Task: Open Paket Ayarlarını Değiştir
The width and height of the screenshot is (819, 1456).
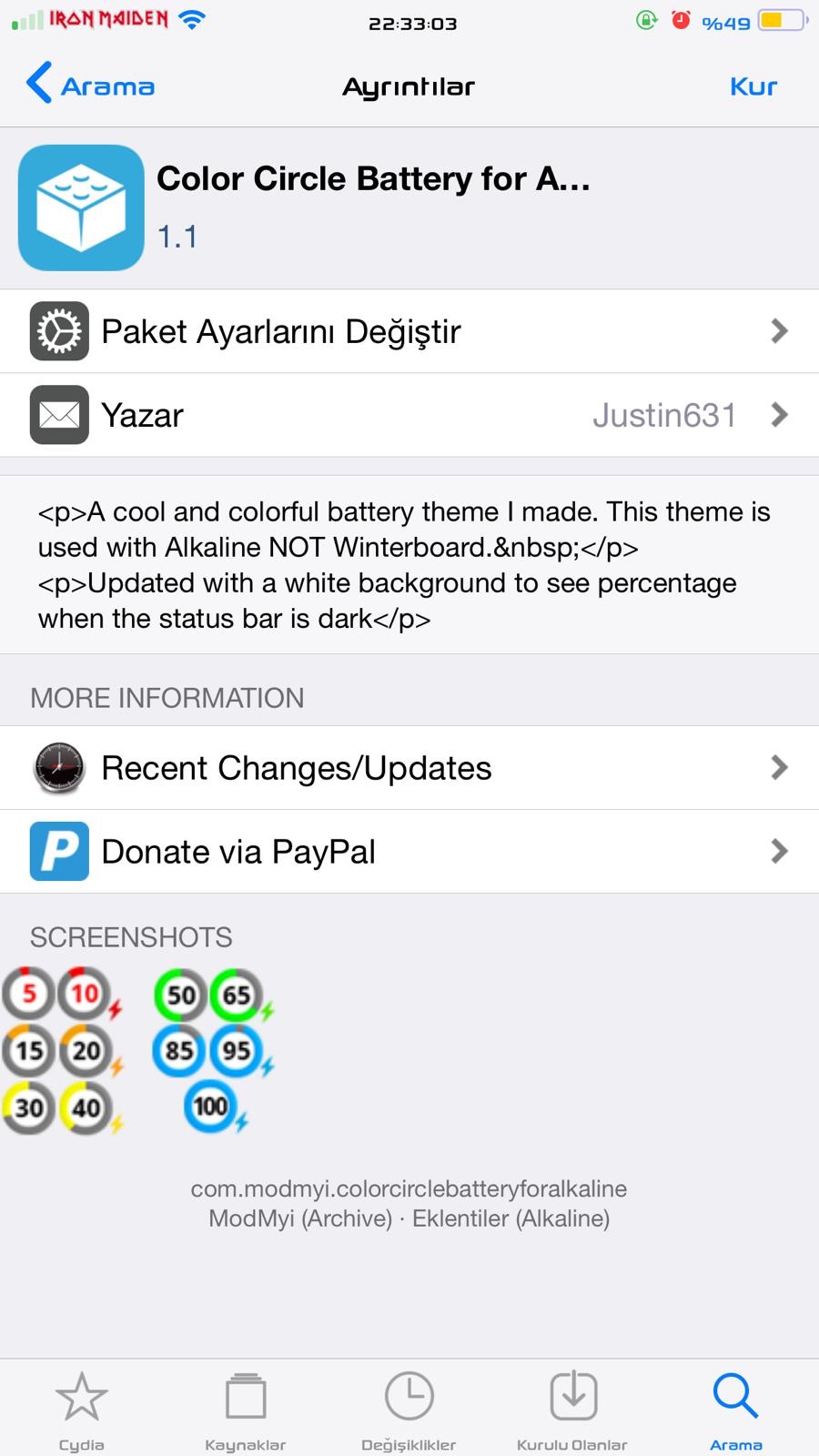Action: tap(409, 331)
